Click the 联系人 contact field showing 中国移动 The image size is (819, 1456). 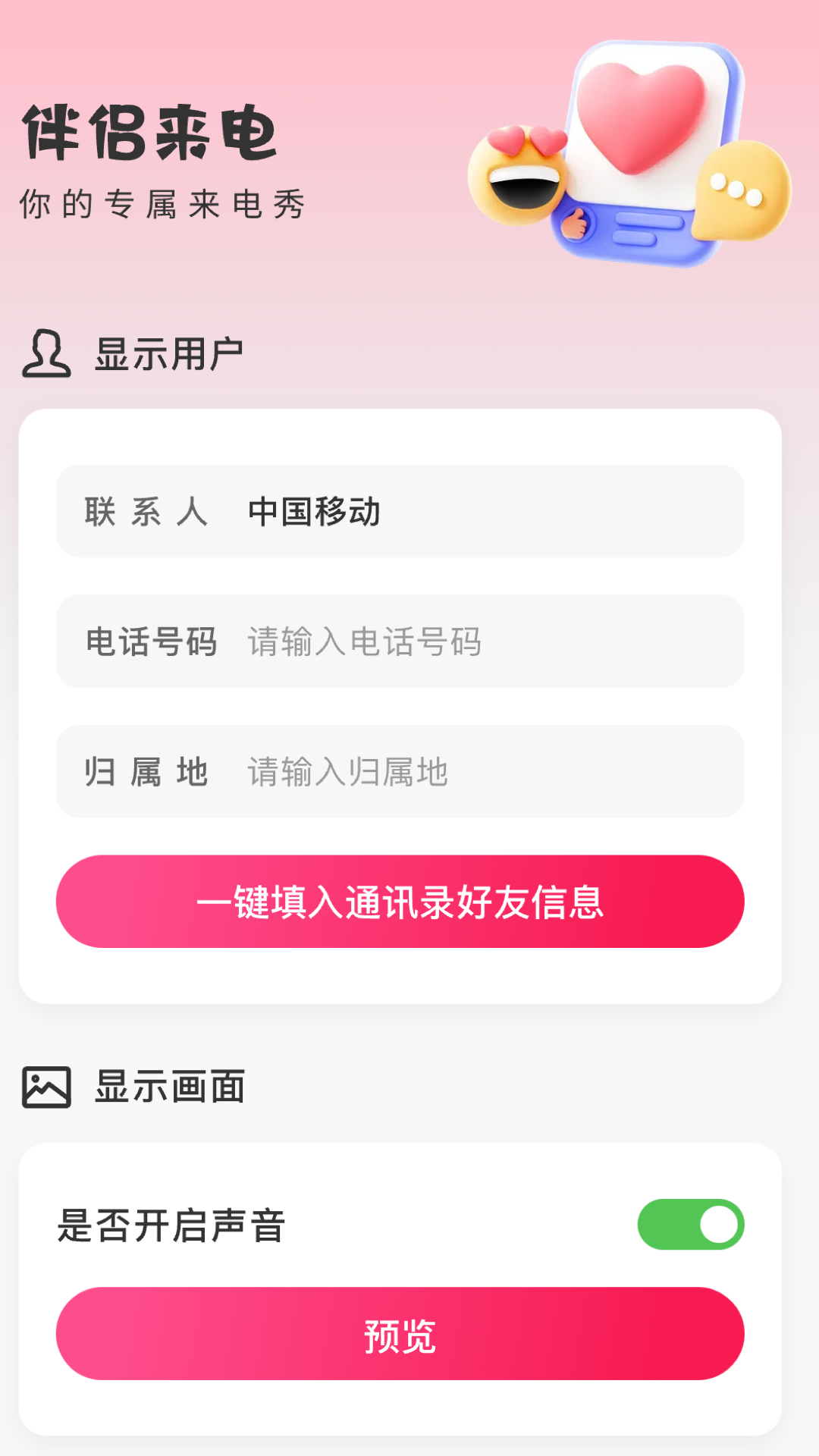pyautogui.click(x=400, y=512)
